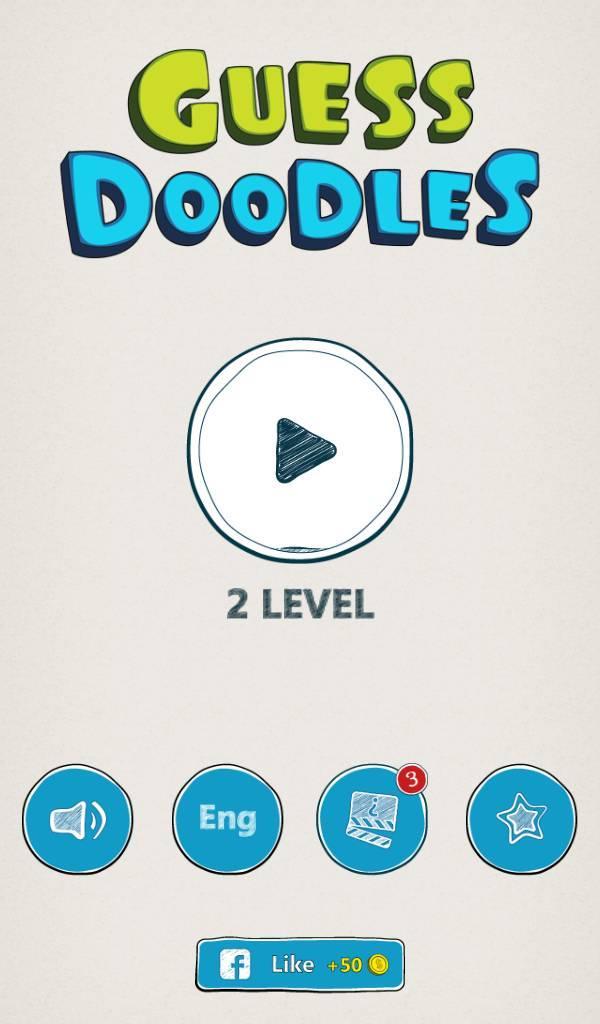This screenshot has width=600, height=1024.
Task: Tap the star rating button
Action: pos(521,819)
